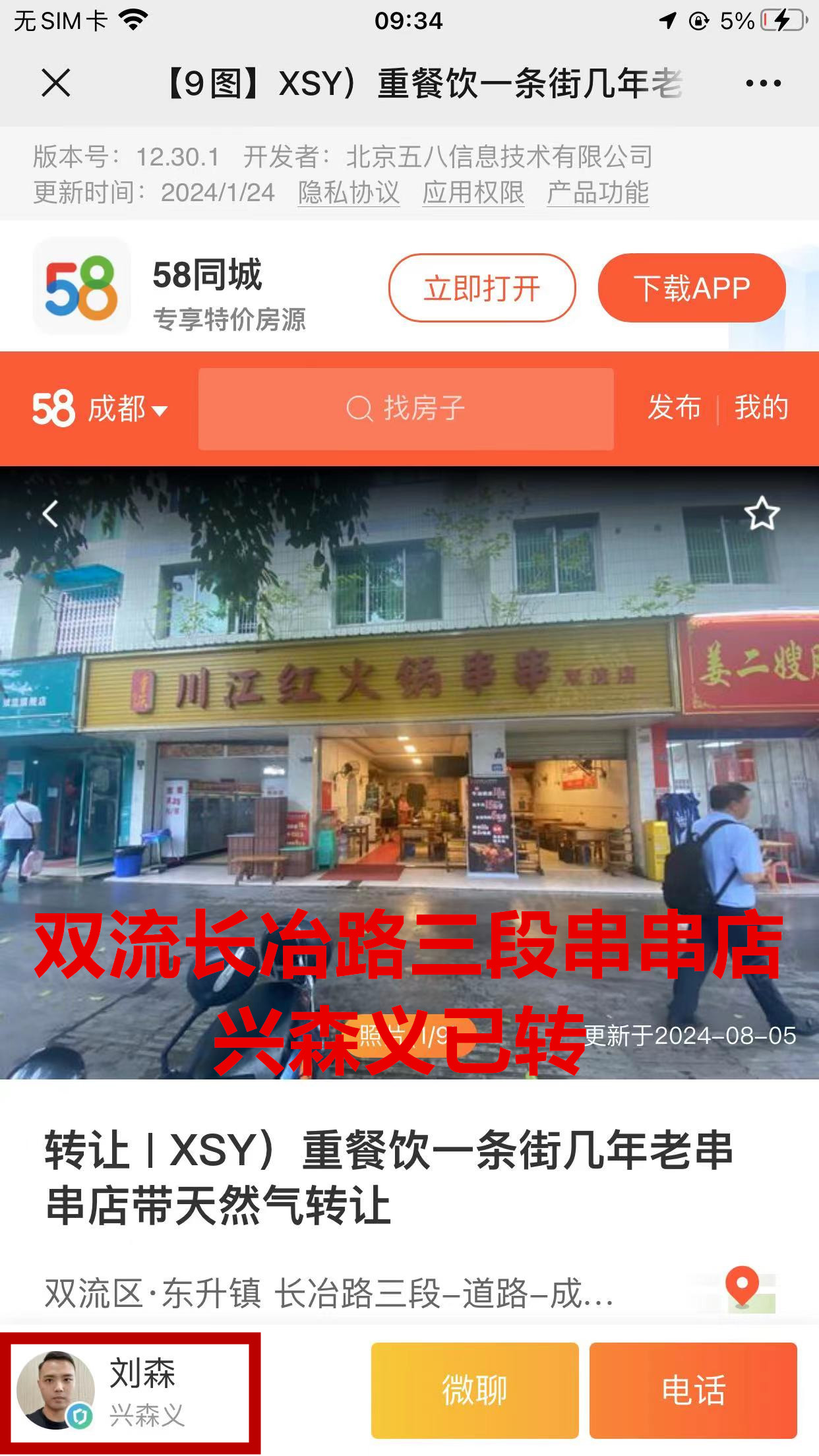Screen dimensions: 819x1456
Task: Open the 我的 page
Action: [x=762, y=408]
